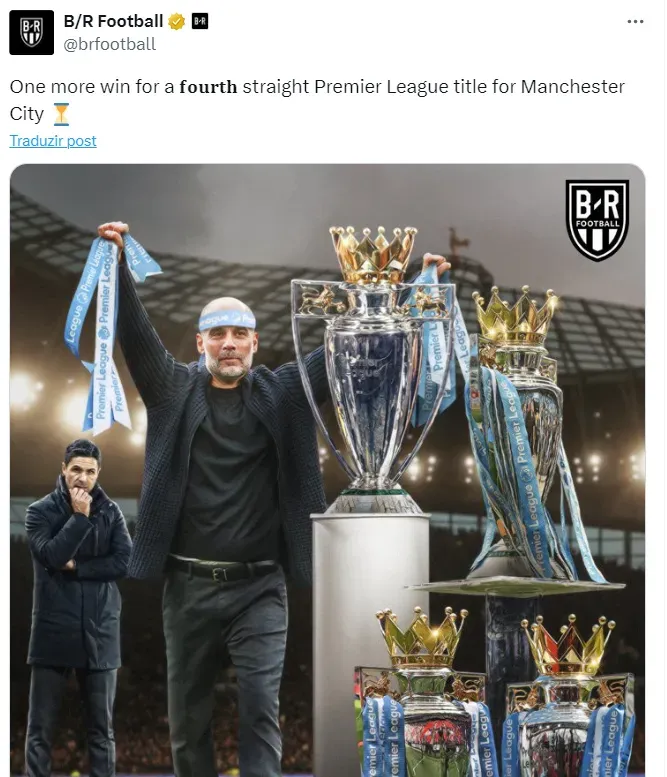The image size is (667, 777).
Task: Tap the B/R affiliation badge beside the name
Action: [200, 21]
